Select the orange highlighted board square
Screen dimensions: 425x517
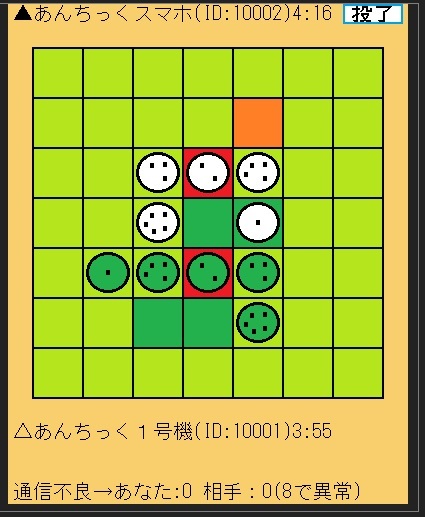point(258,123)
